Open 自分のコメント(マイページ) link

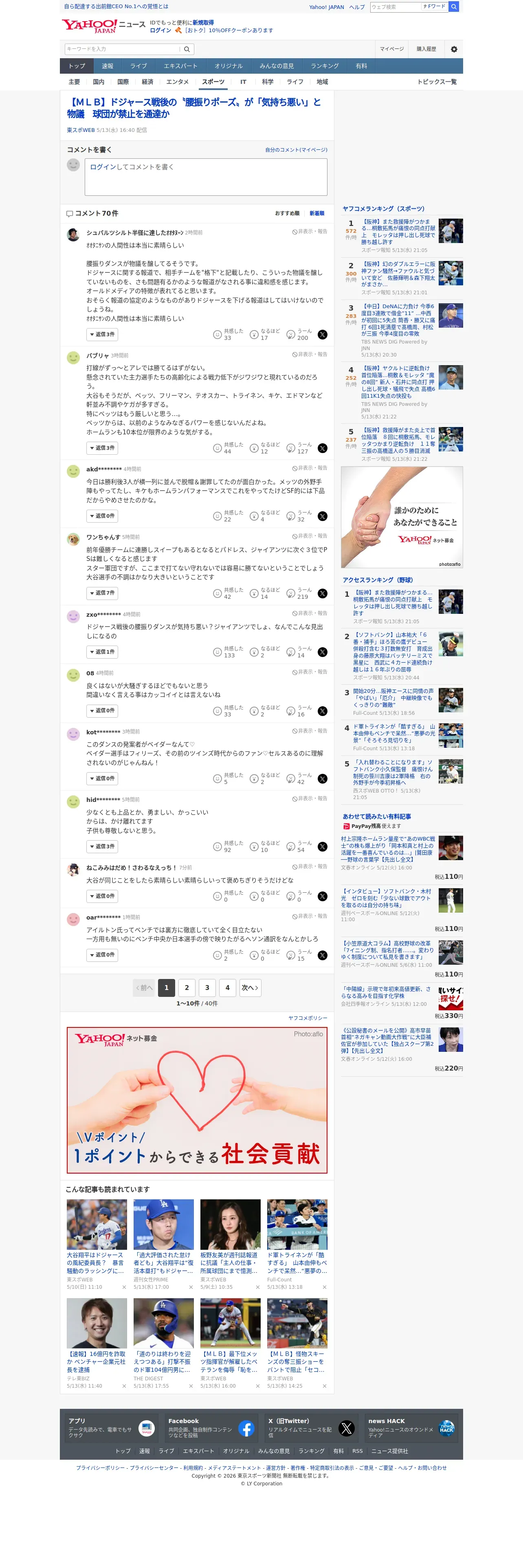(x=296, y=150)
